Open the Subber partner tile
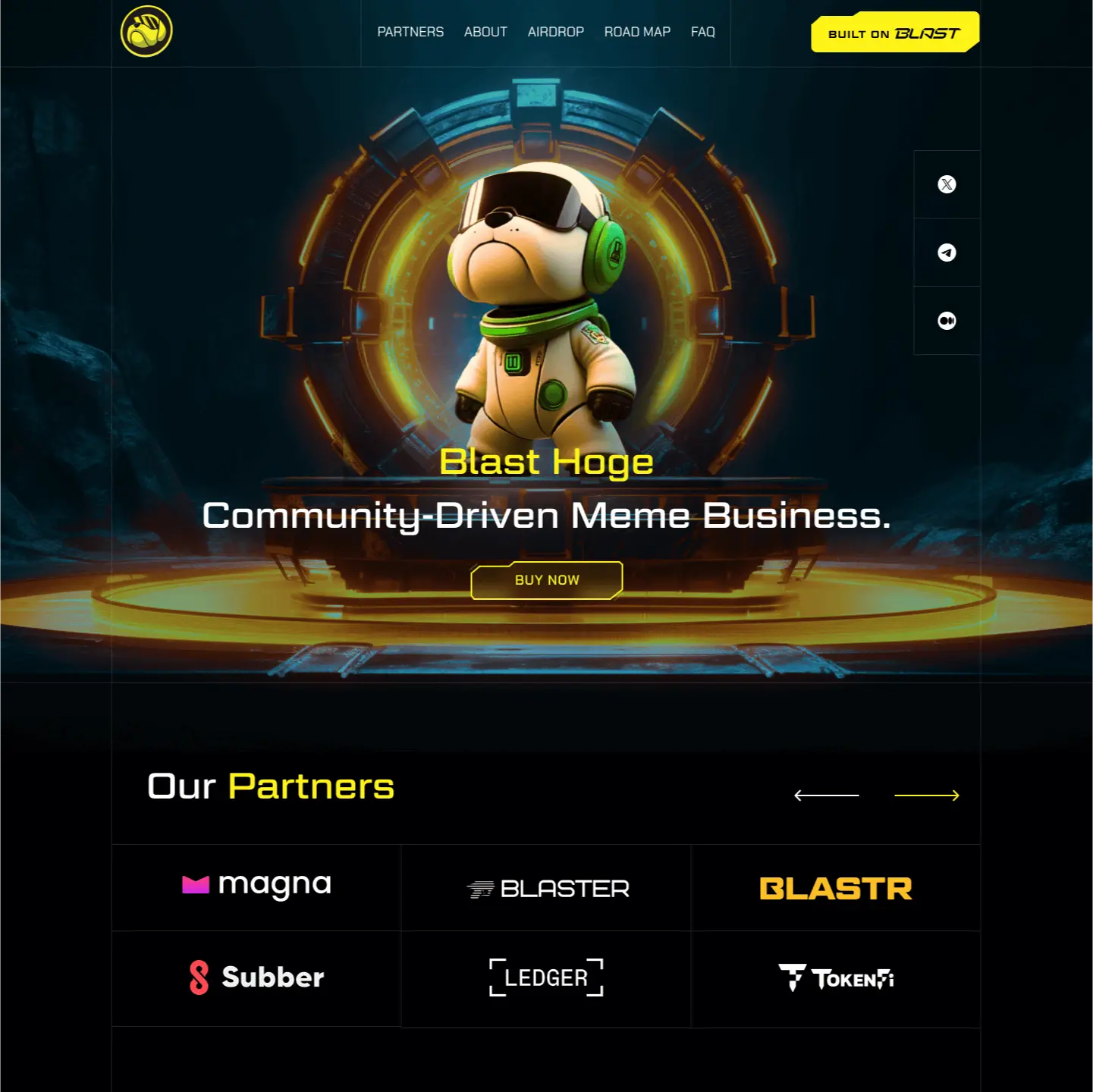Image resolution: width=1093 pixels, height=1092 pixels. pos(256,977)
